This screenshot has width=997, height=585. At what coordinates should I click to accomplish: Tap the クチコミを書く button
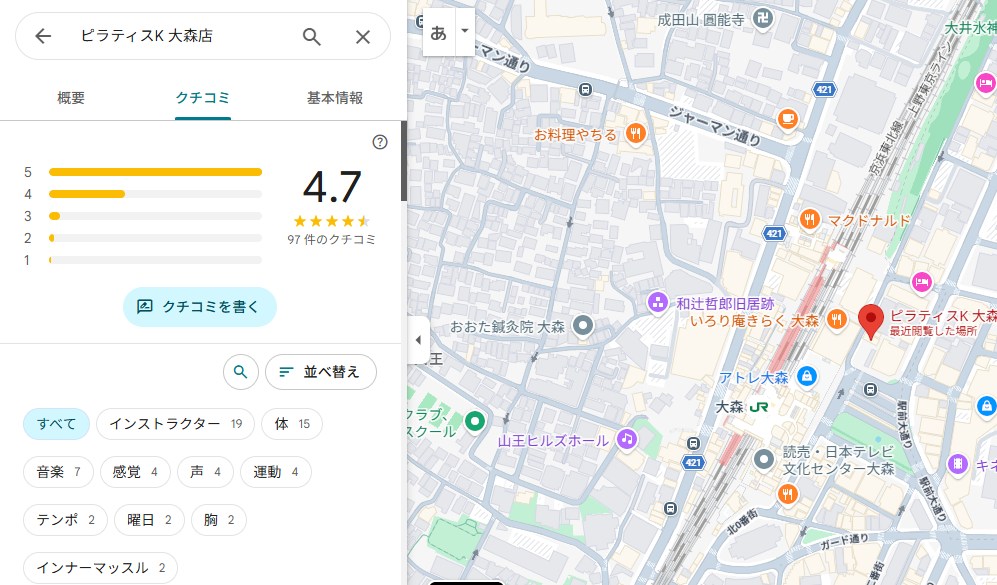click(x=199, y=307)
